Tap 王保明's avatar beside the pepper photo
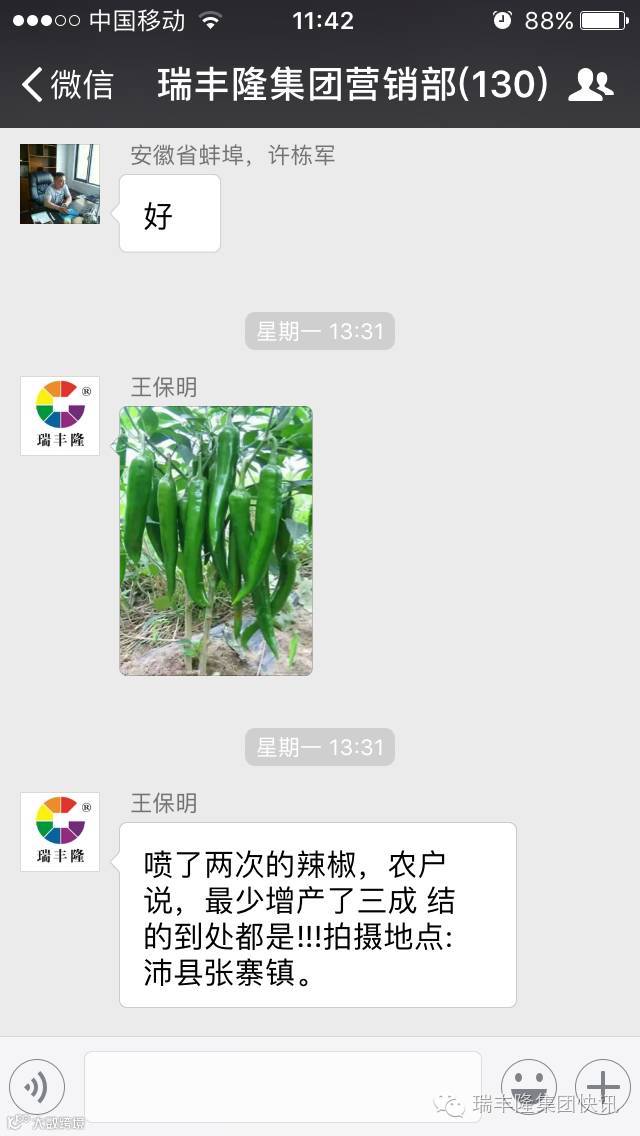The image size is (640, 1136). point(60,416)
